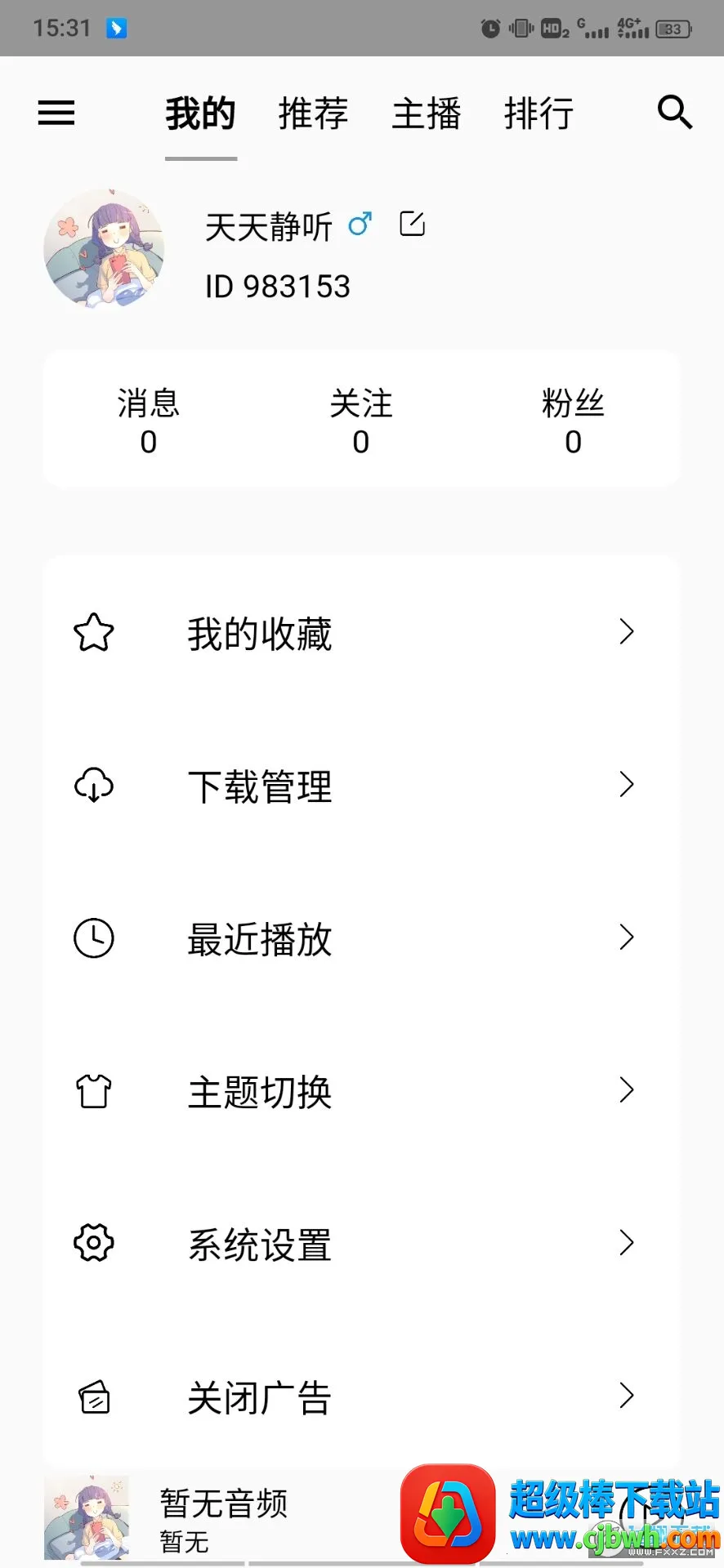View 关注 following list

pyautogui.click(x=361, y=421)
